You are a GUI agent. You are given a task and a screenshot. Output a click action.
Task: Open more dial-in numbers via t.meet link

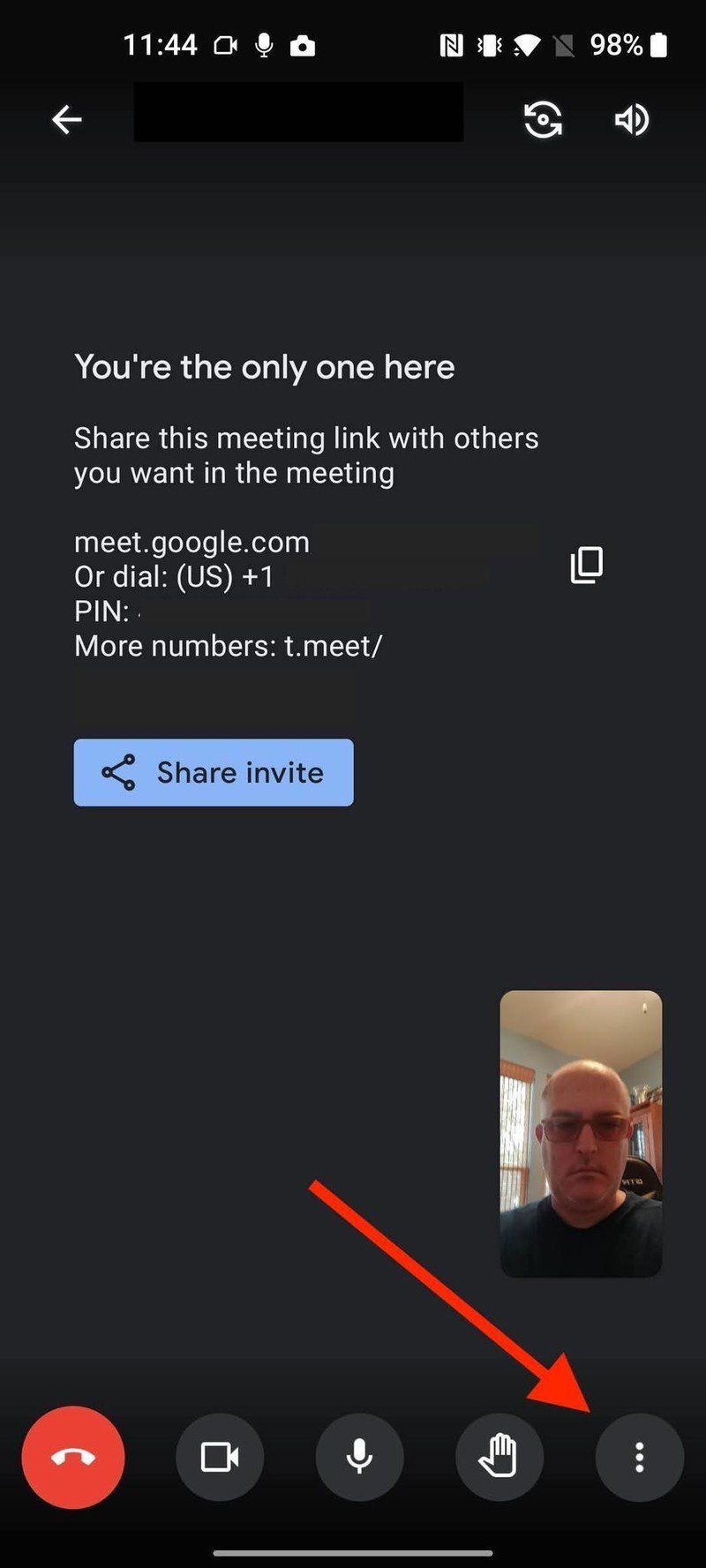coord(229,645)
